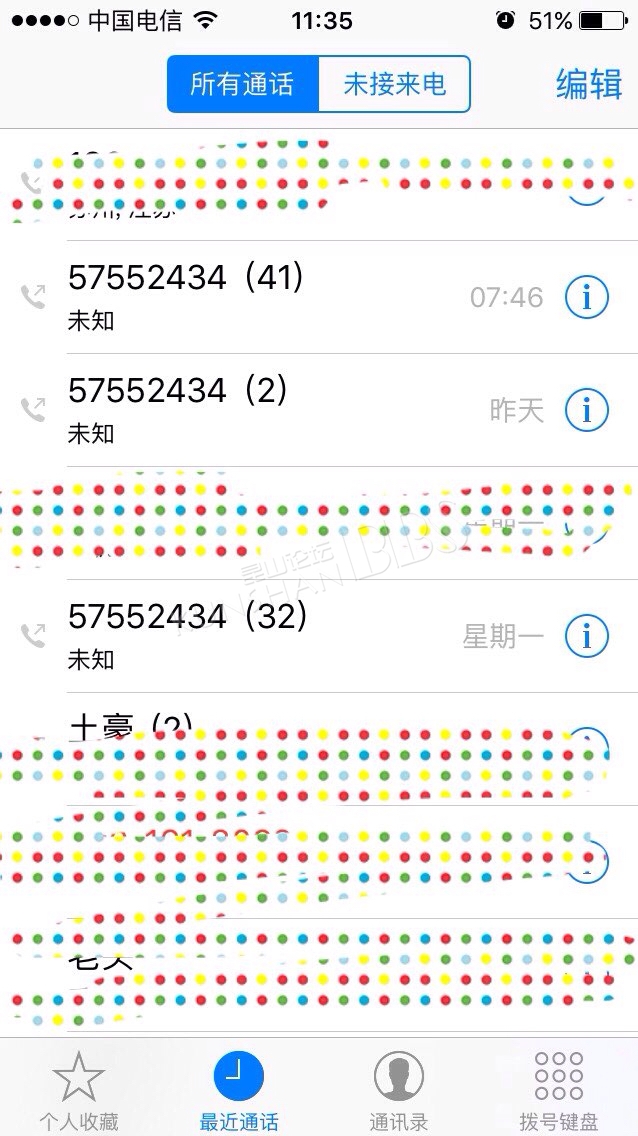The image size is (638, 1136).
Task: Open the 拨号键盘 keypad tab
Action: point(558,1089)
